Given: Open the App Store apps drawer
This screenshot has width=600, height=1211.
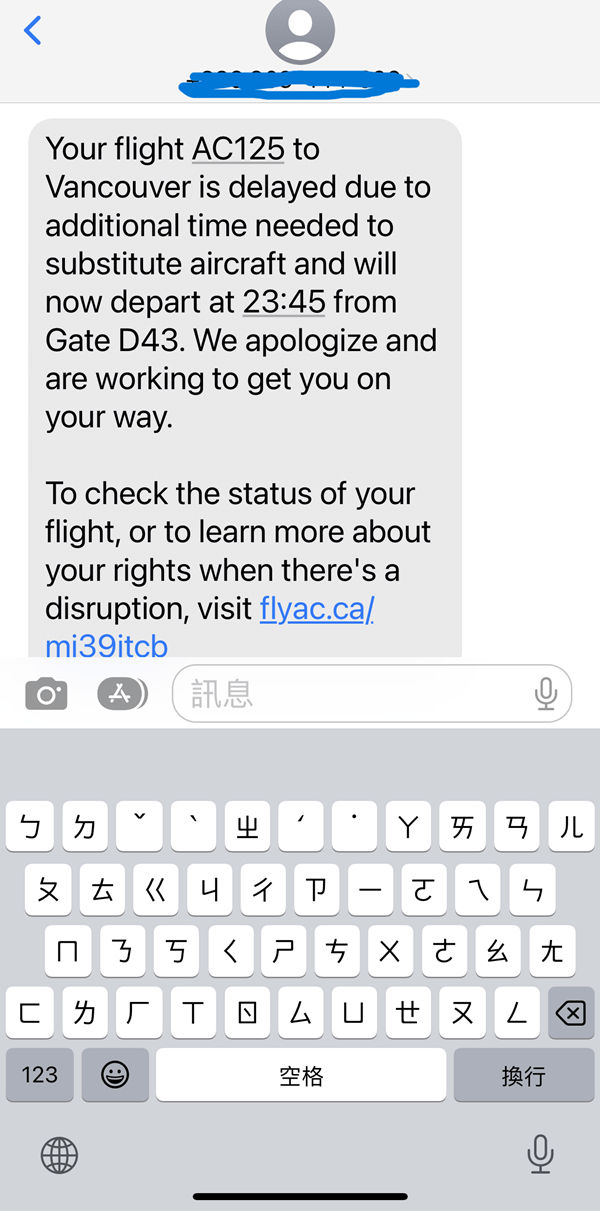Looking at the screenshot, I should click(122, 694).
